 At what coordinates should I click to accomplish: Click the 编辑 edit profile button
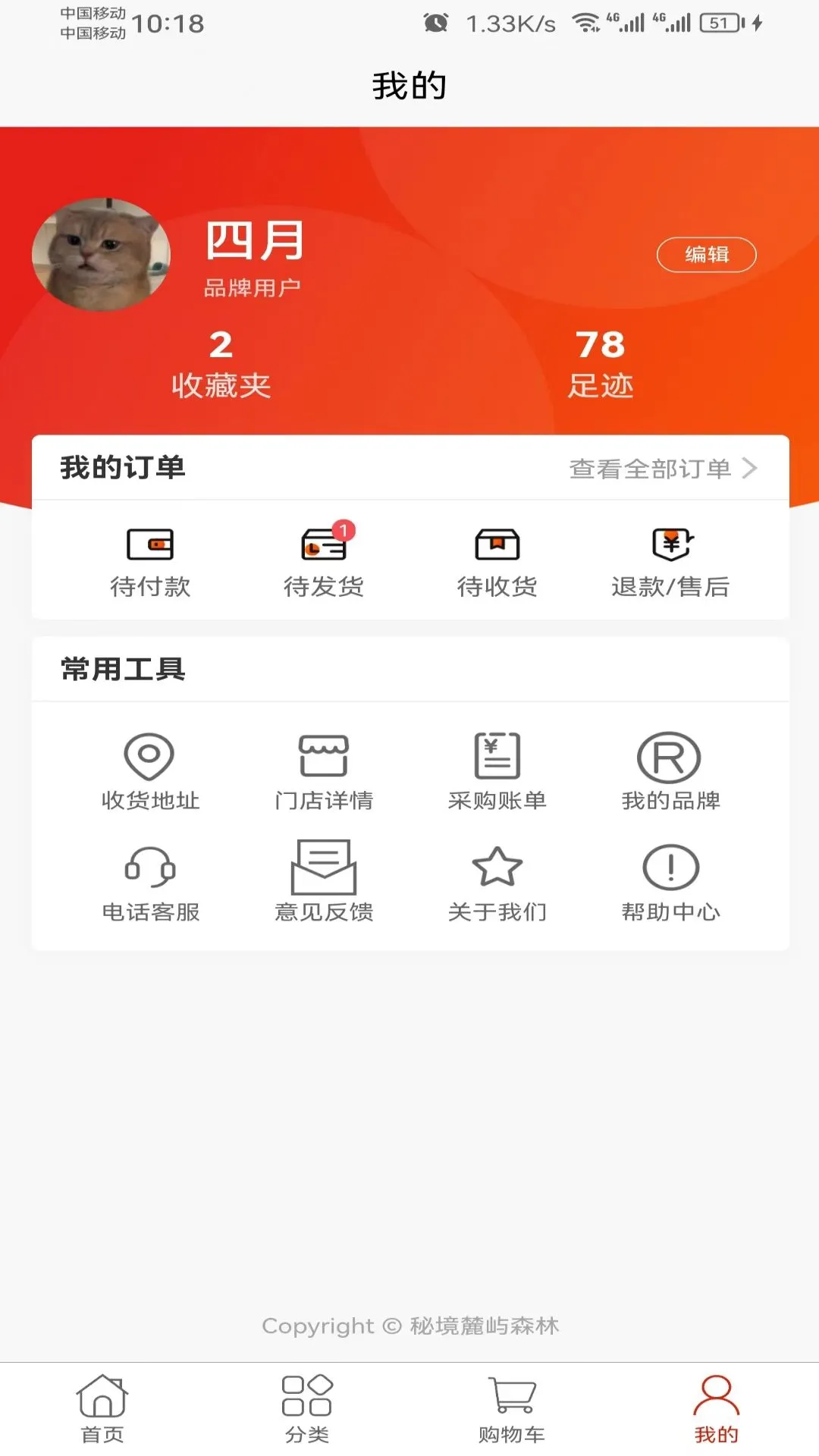[x=706, y=256]
